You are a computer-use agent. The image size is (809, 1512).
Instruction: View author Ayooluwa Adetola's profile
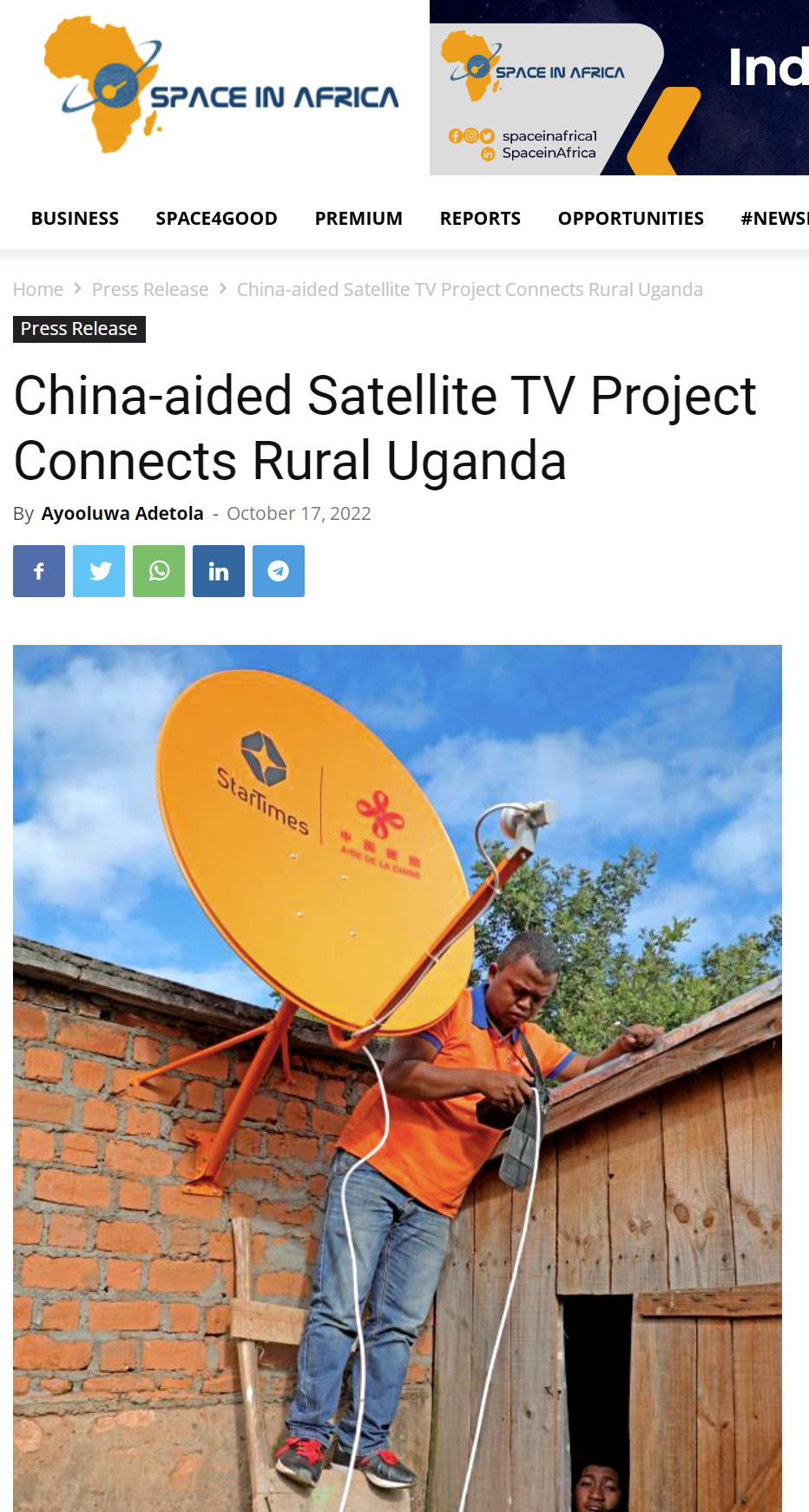[x=122, y=514]
